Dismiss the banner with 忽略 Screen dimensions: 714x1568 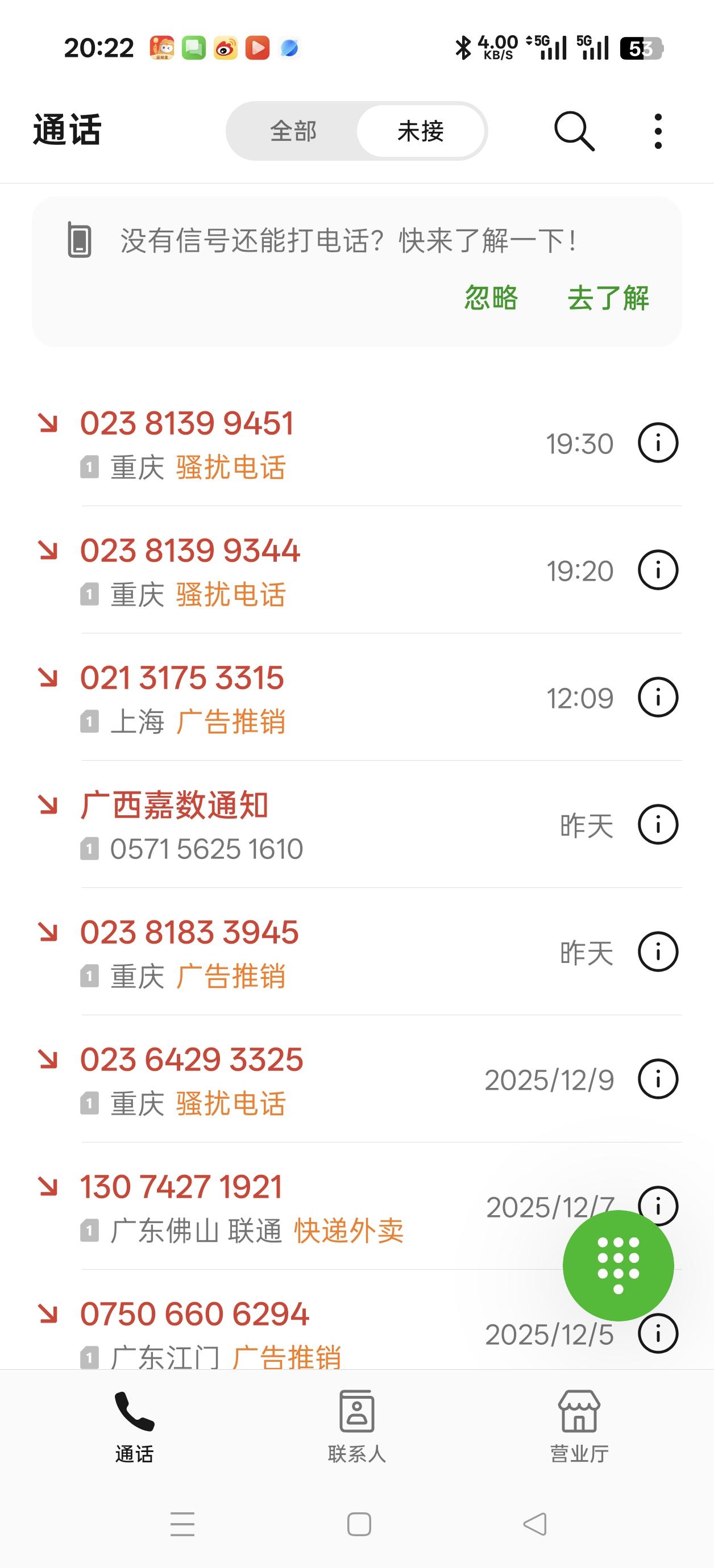491,298
